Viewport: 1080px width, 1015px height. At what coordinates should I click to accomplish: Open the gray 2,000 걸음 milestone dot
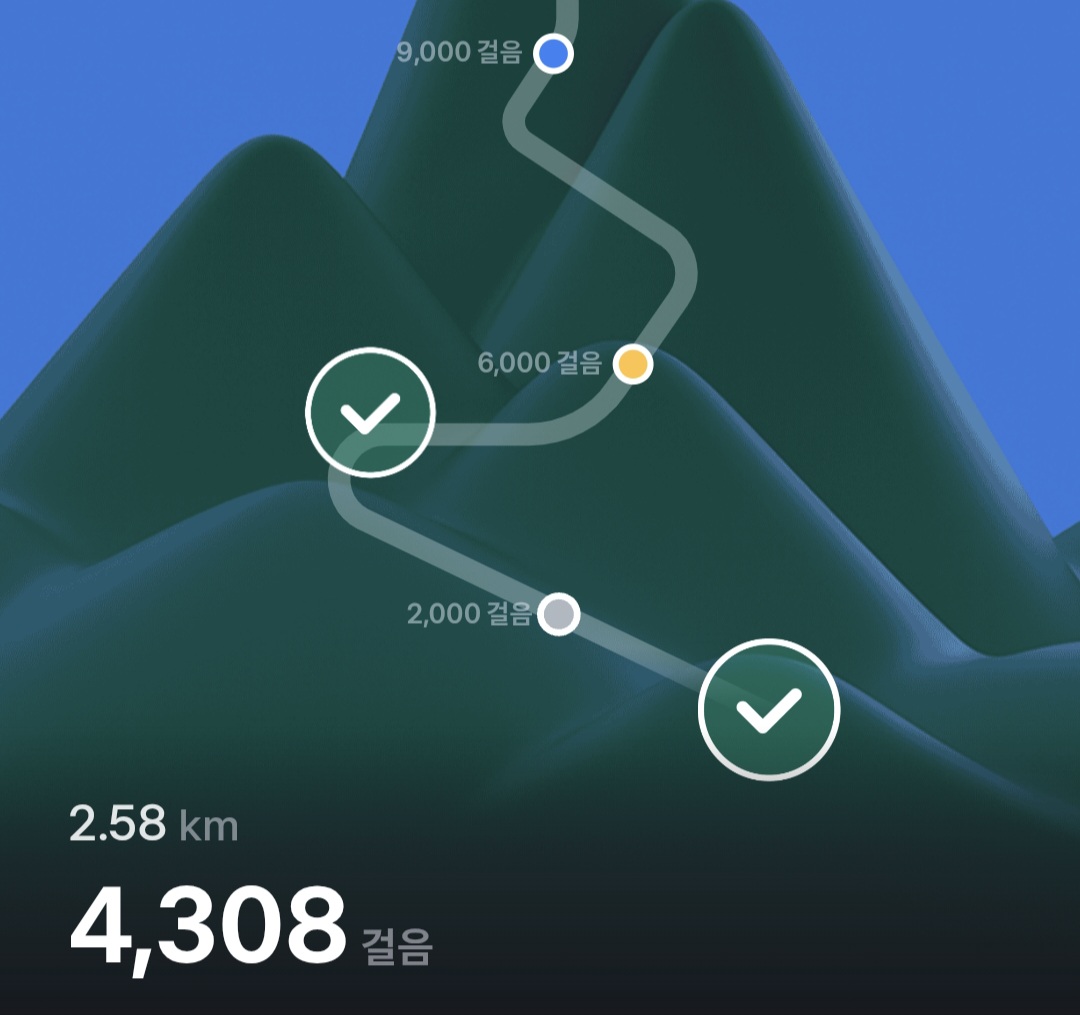tap(559, 614)
